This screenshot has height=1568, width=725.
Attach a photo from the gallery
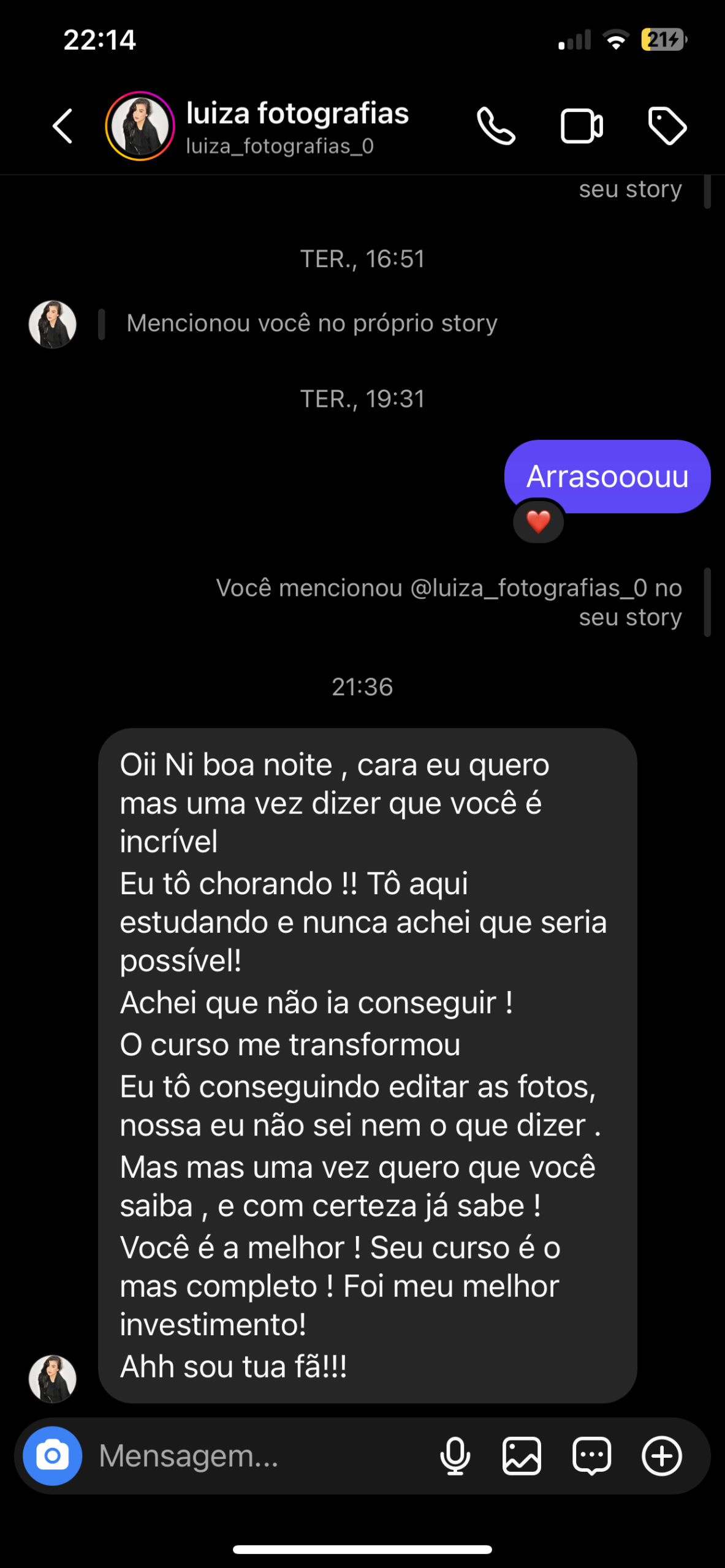[x=522, y=1456]
